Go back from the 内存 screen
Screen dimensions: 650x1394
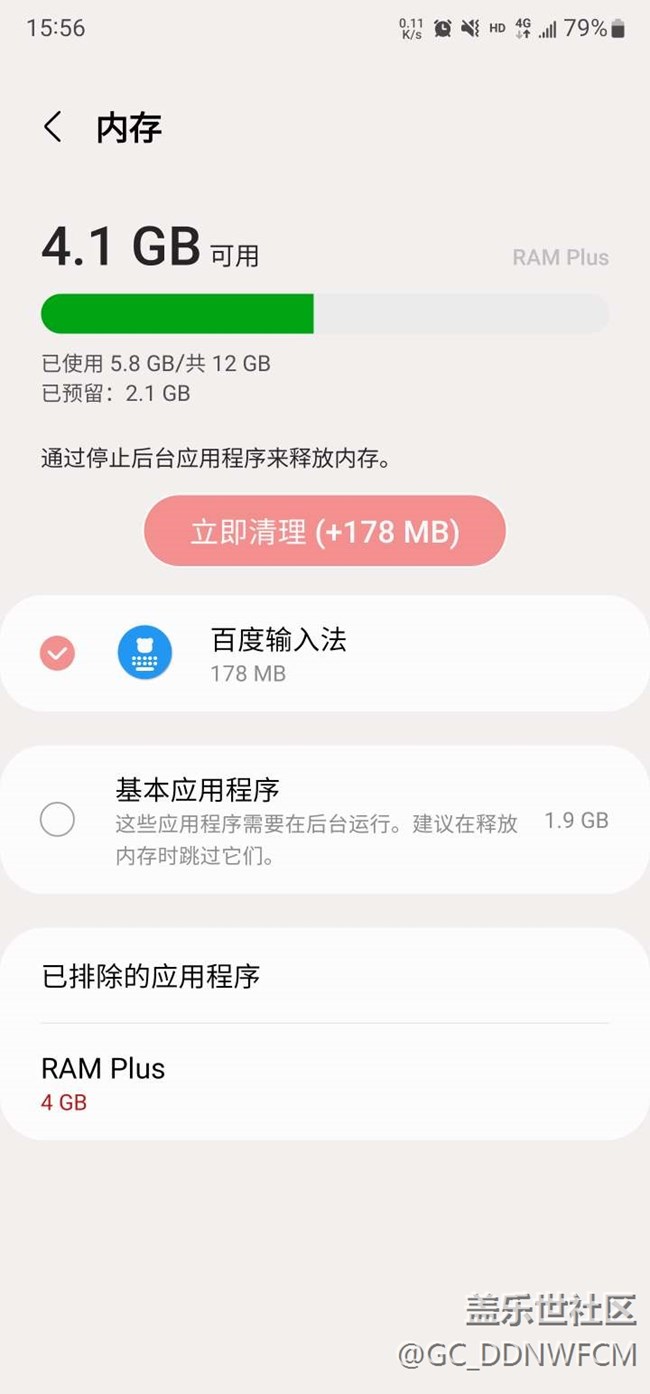coord(53,128)
